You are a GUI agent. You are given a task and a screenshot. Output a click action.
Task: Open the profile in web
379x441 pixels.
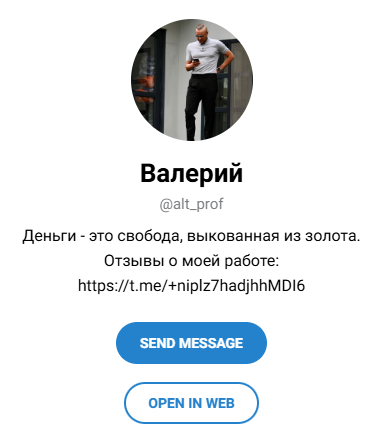tap(191, 403)
